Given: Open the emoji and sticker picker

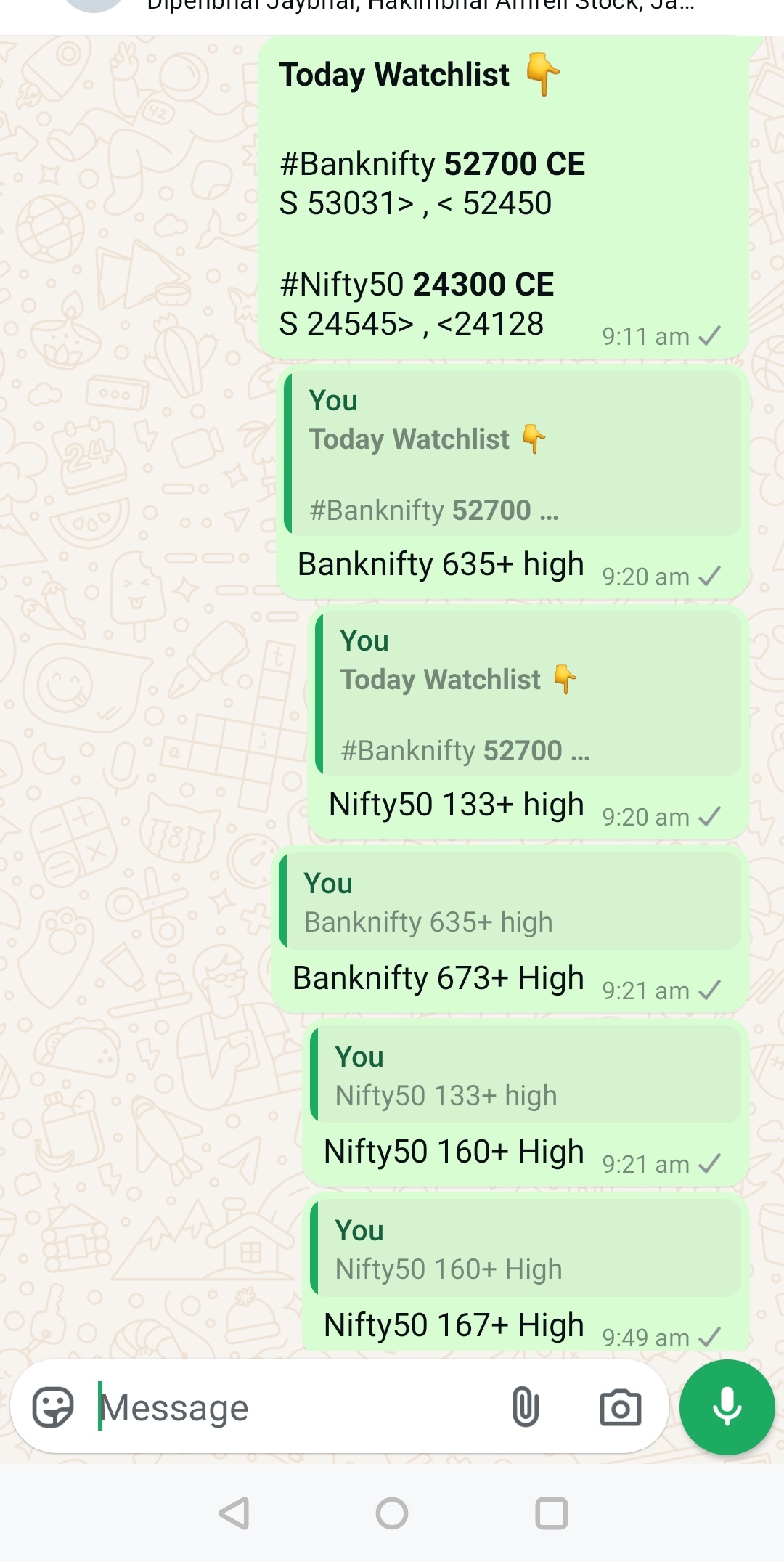Looking at the screenshot, I should pyautogui.click(x=53, y=1407).
